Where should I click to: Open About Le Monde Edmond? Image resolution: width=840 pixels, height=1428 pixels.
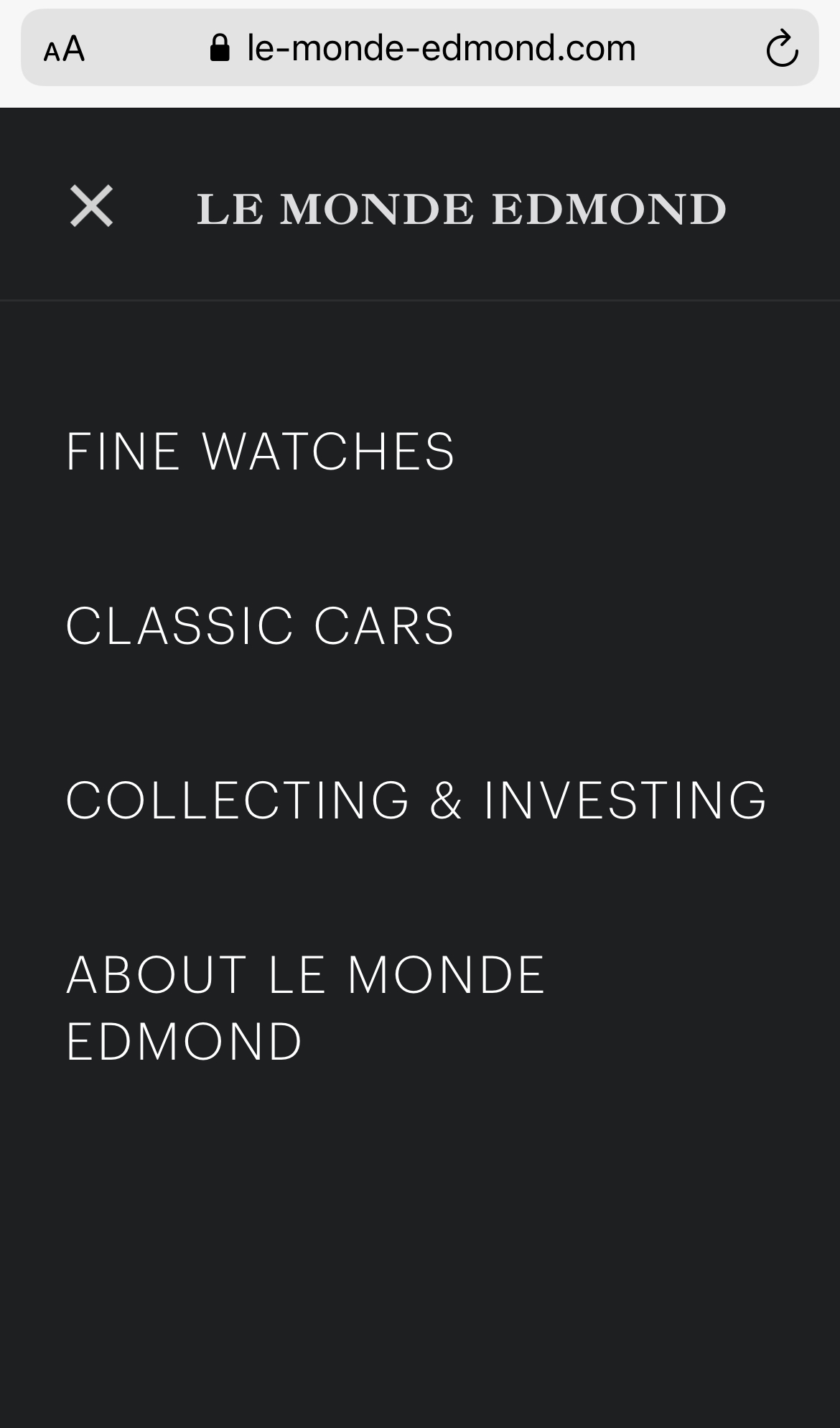[x=306, y=1008]
